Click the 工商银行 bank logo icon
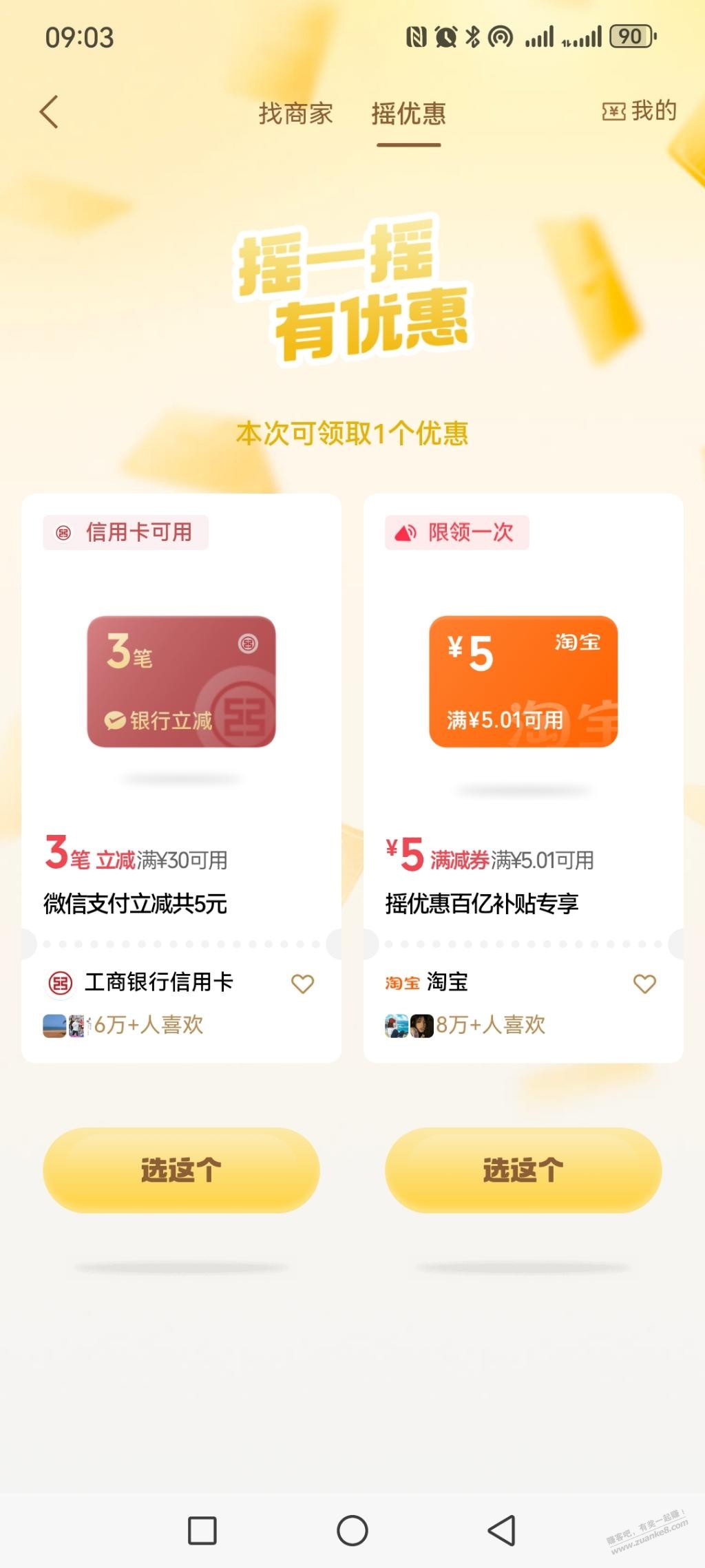 click(x=60, y=983)
